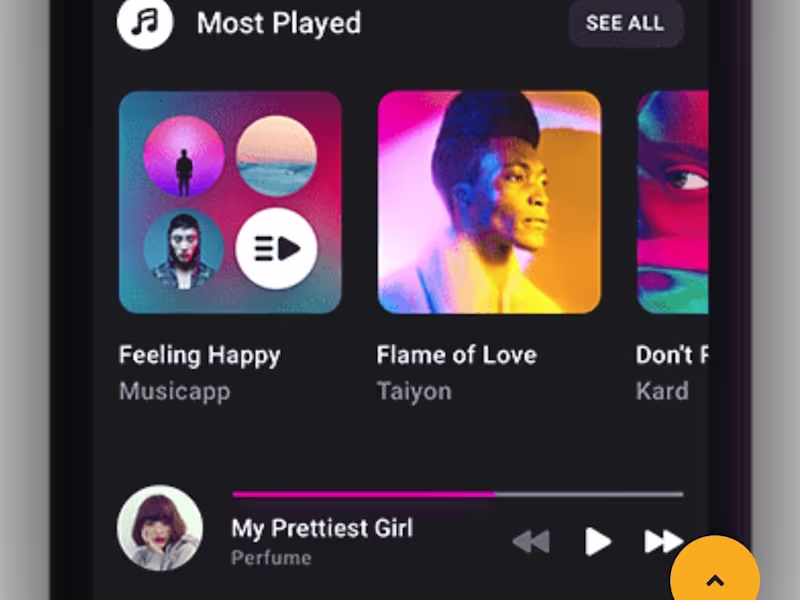This screenshot has width=800, height=600.
Task: Tap the orange scroll-up arrow button
Action: point(715,580)
